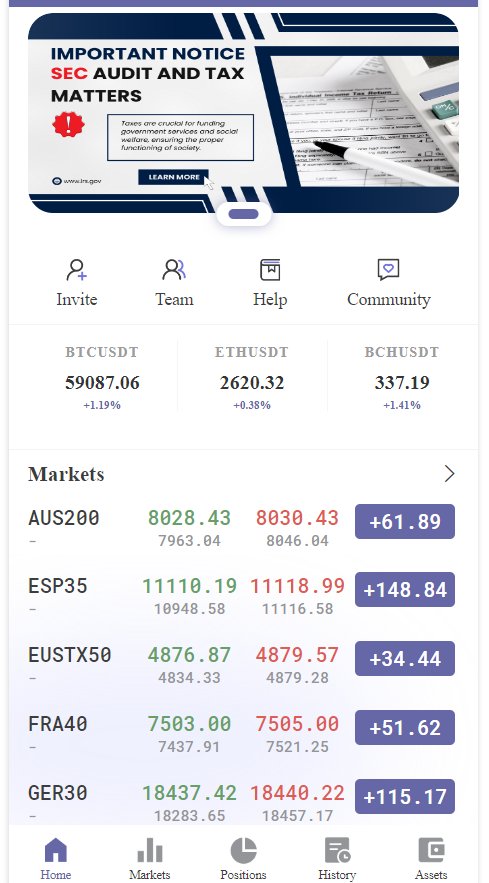
Task: Open the Assets tab
Action: click(x=431, y=858)
